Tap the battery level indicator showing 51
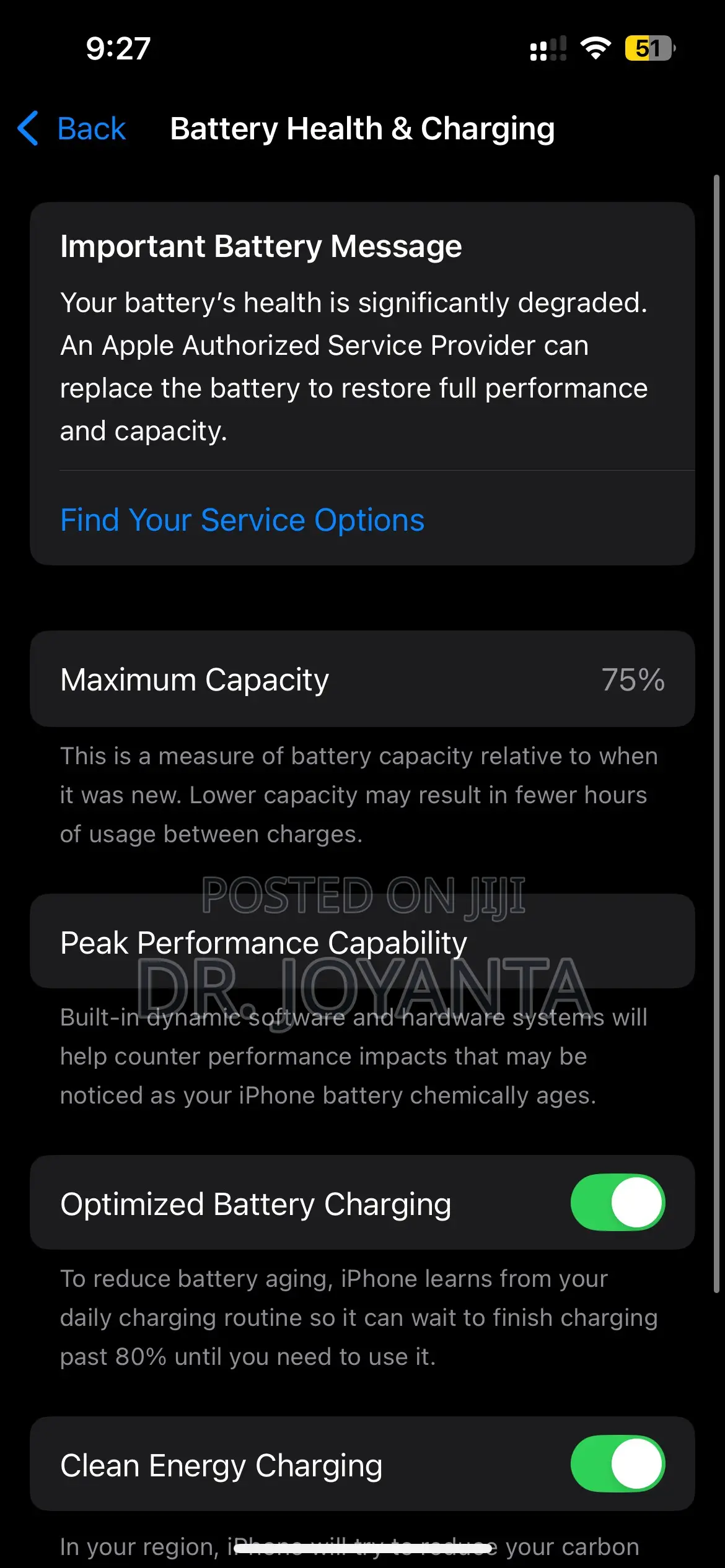725x1568 pixels. point(649,47)
